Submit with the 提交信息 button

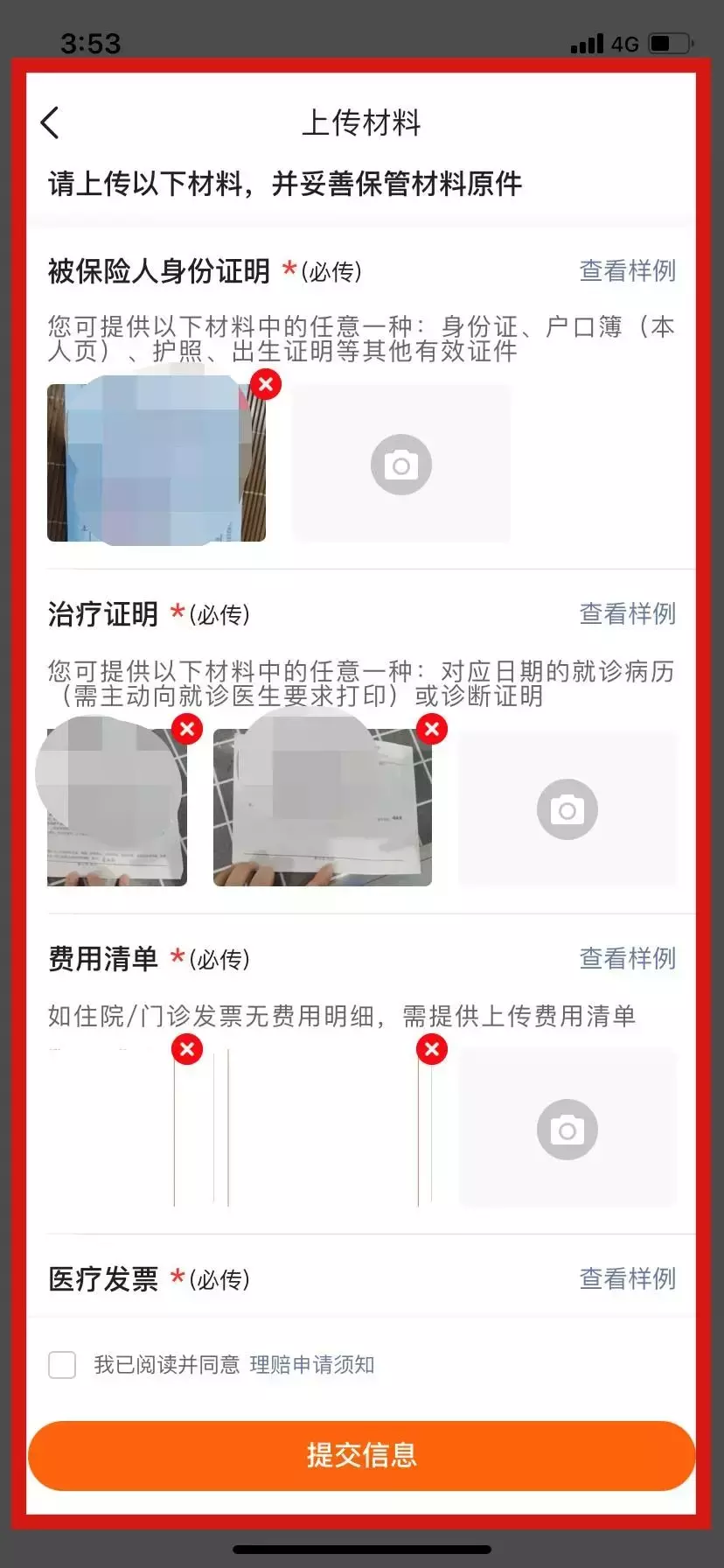click(x=362, y=1455)
